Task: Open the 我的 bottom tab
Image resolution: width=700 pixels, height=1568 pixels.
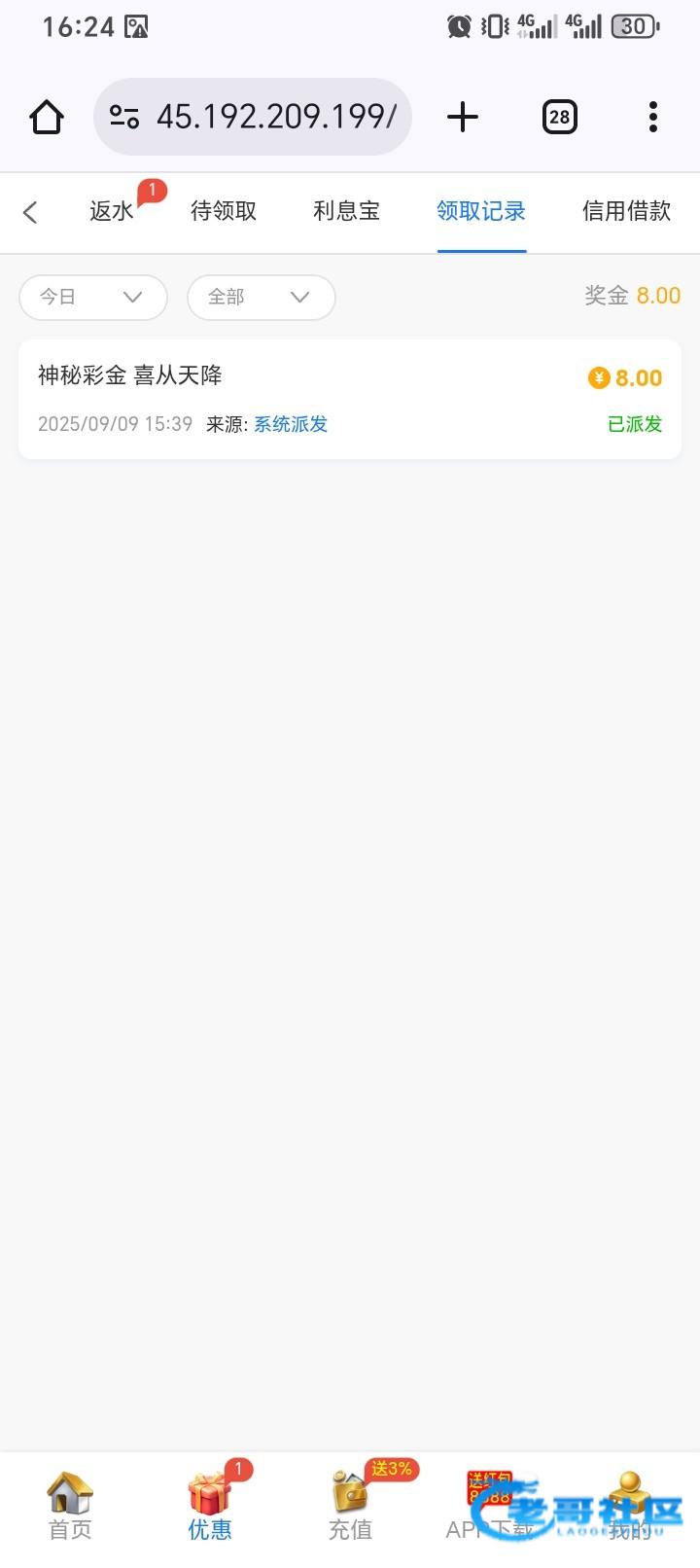Action: pos(630,1506)
